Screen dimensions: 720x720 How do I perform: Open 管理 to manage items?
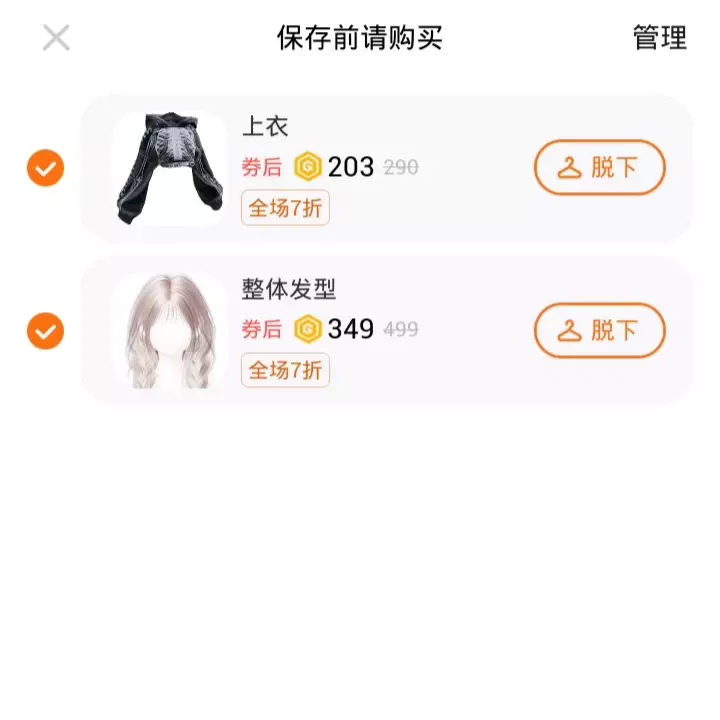coord(660,38)
